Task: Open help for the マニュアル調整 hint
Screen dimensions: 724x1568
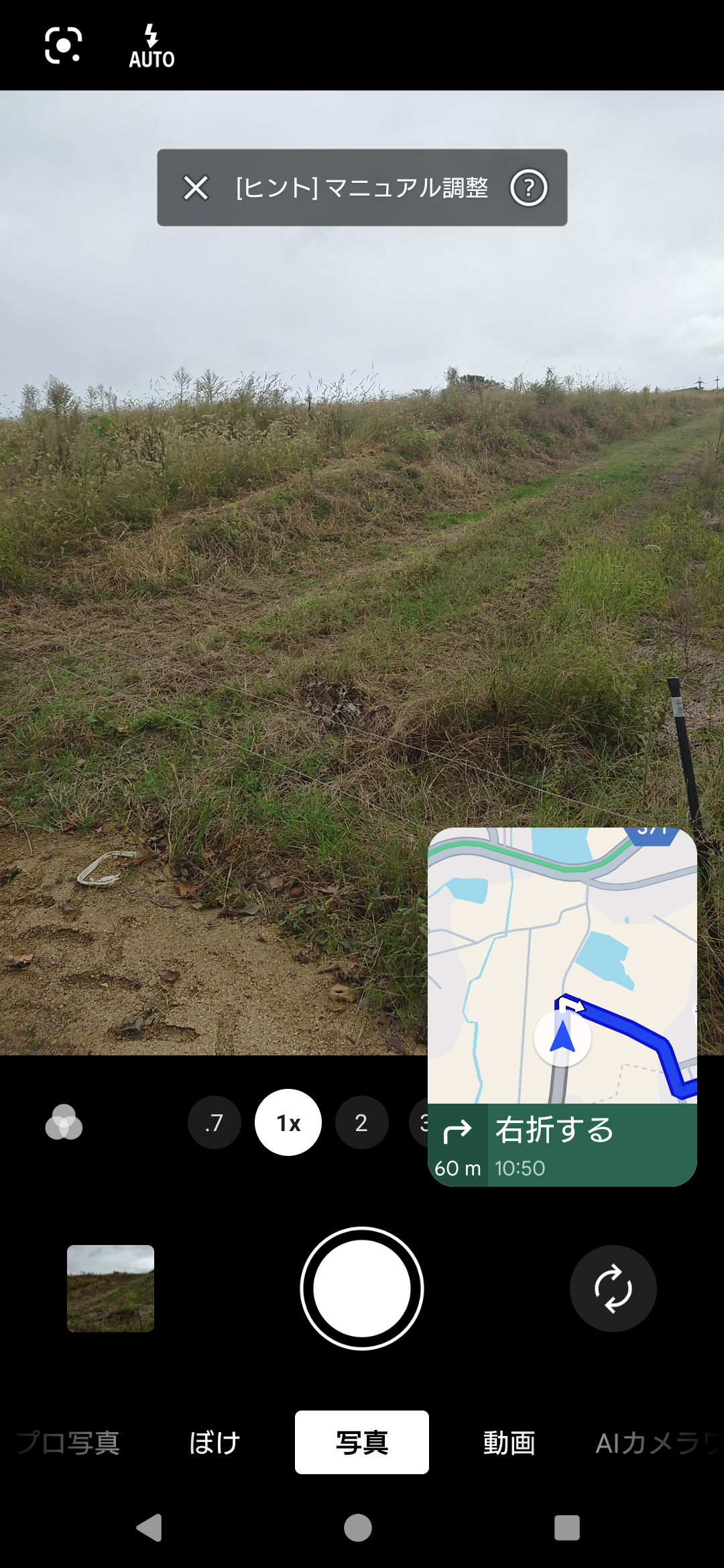Action: click(x=529, y=188)
